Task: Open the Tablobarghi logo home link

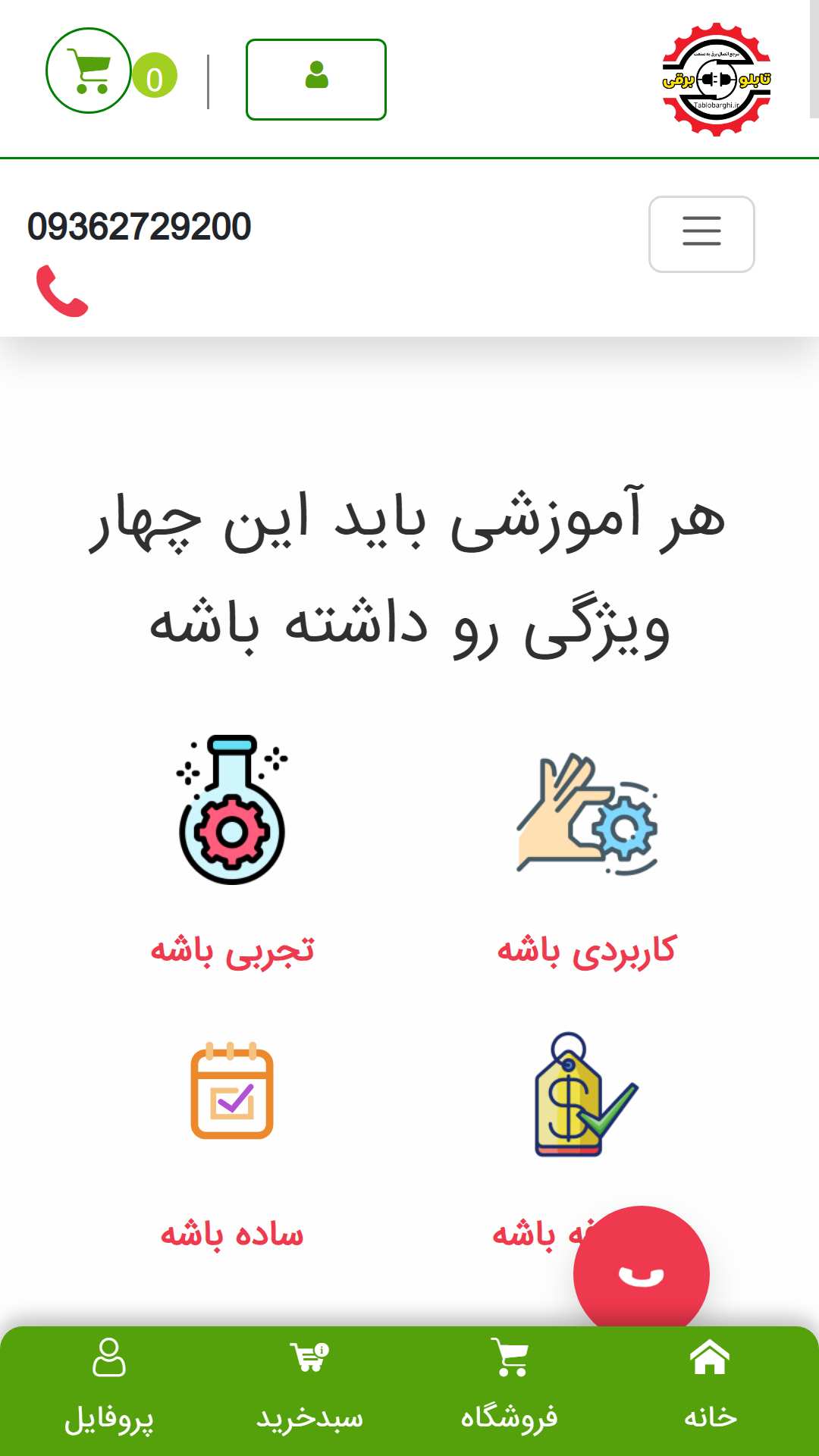Action: pos(717,80)
